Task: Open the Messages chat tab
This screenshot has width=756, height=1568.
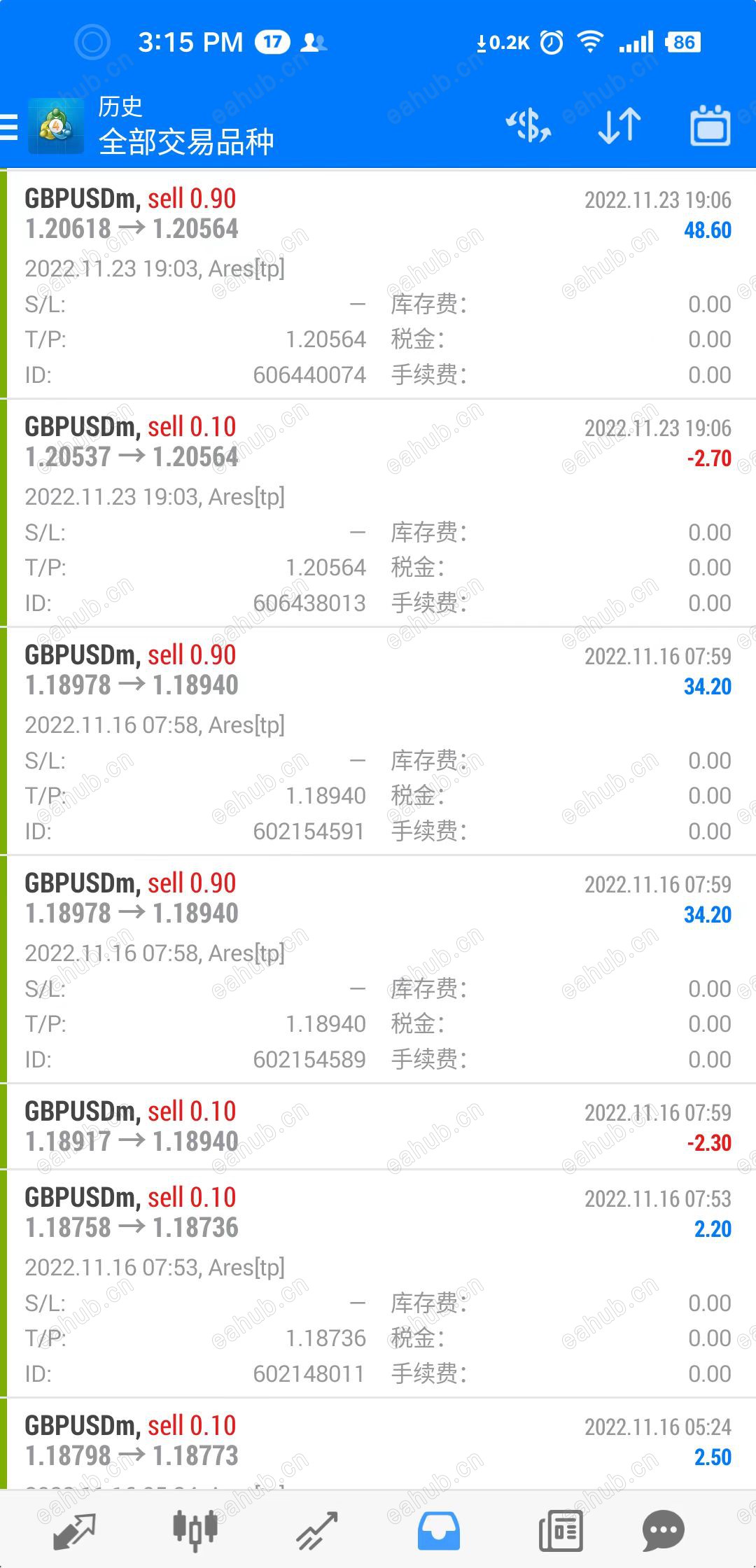Action: 662,1529
